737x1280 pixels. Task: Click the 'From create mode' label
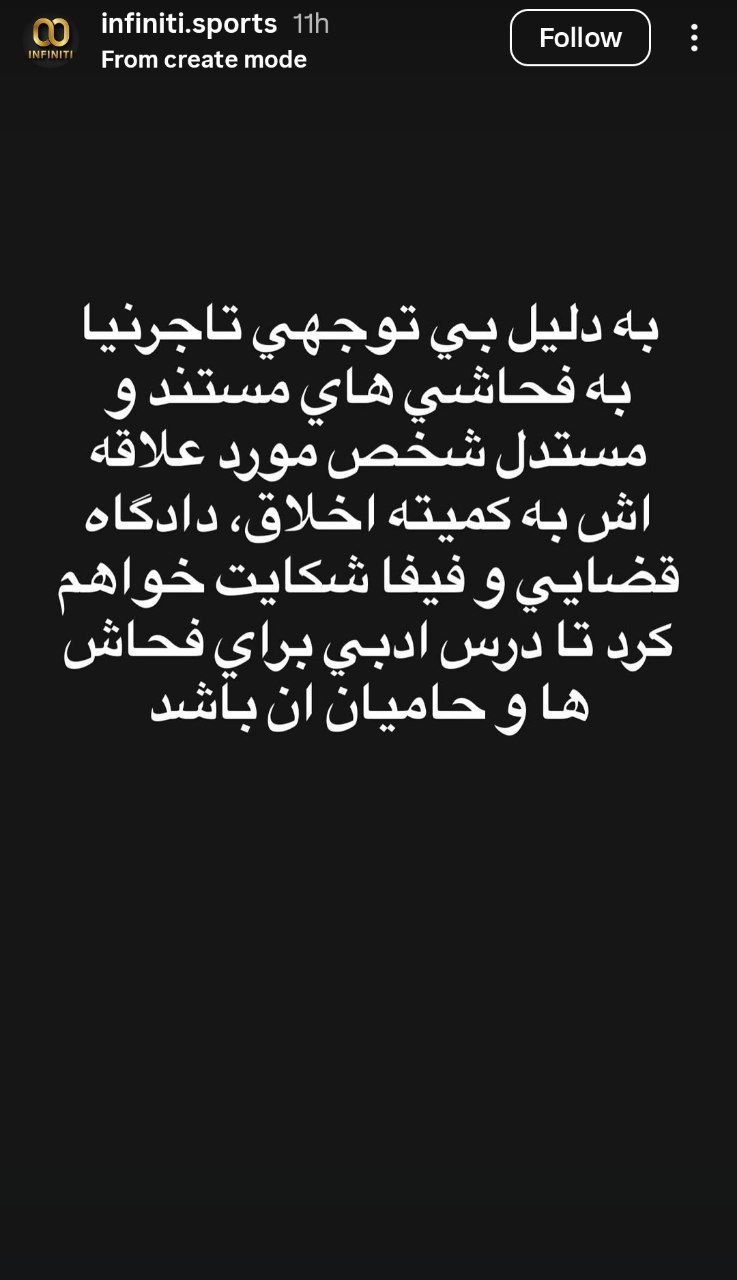pyautogui.click(x=202, y=59)
